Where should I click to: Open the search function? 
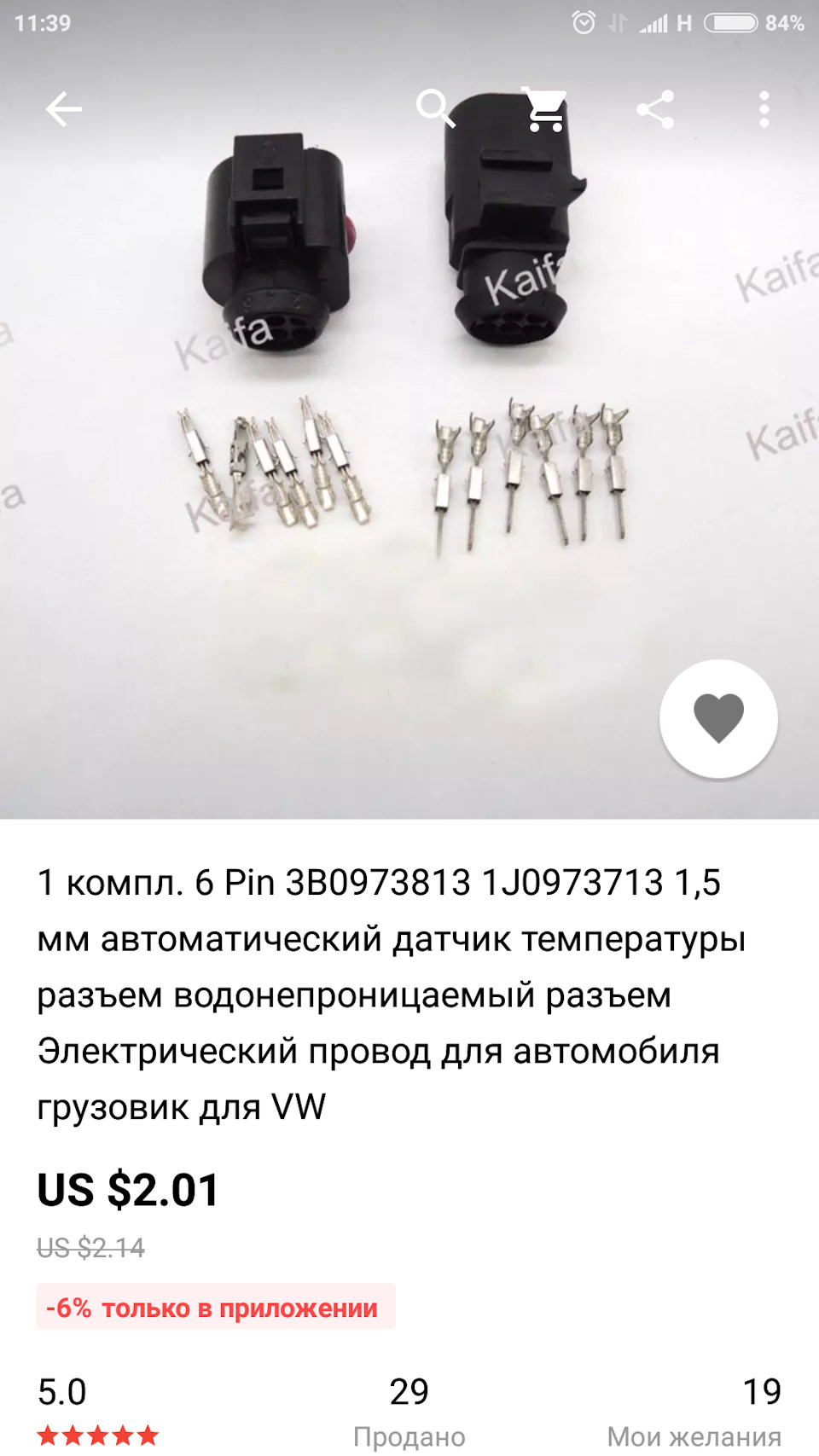pos(436,108)
